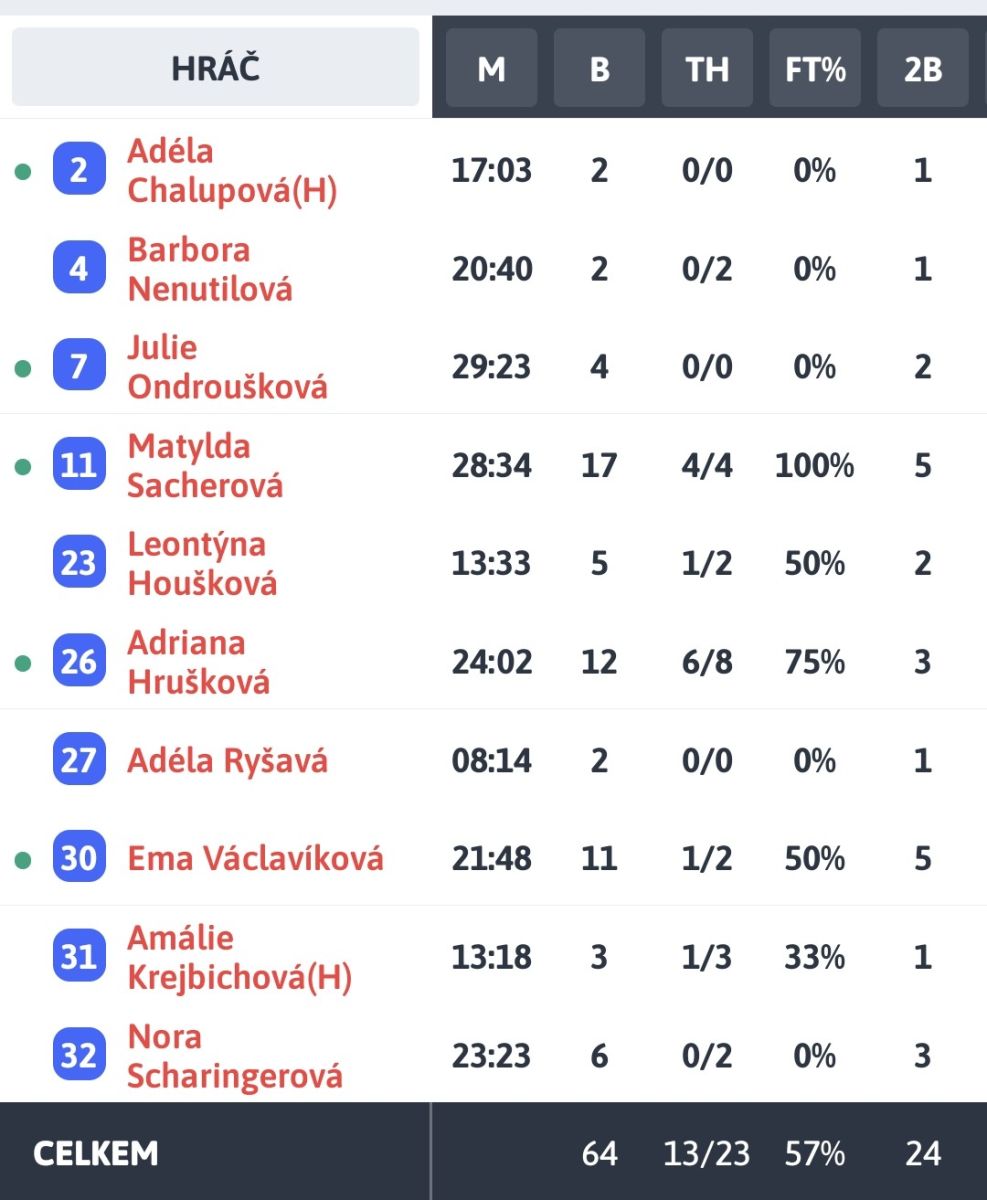View Leontýna Houšková's profile
The height and width of the screenshot is (1200, 987).
click(202, 563)
